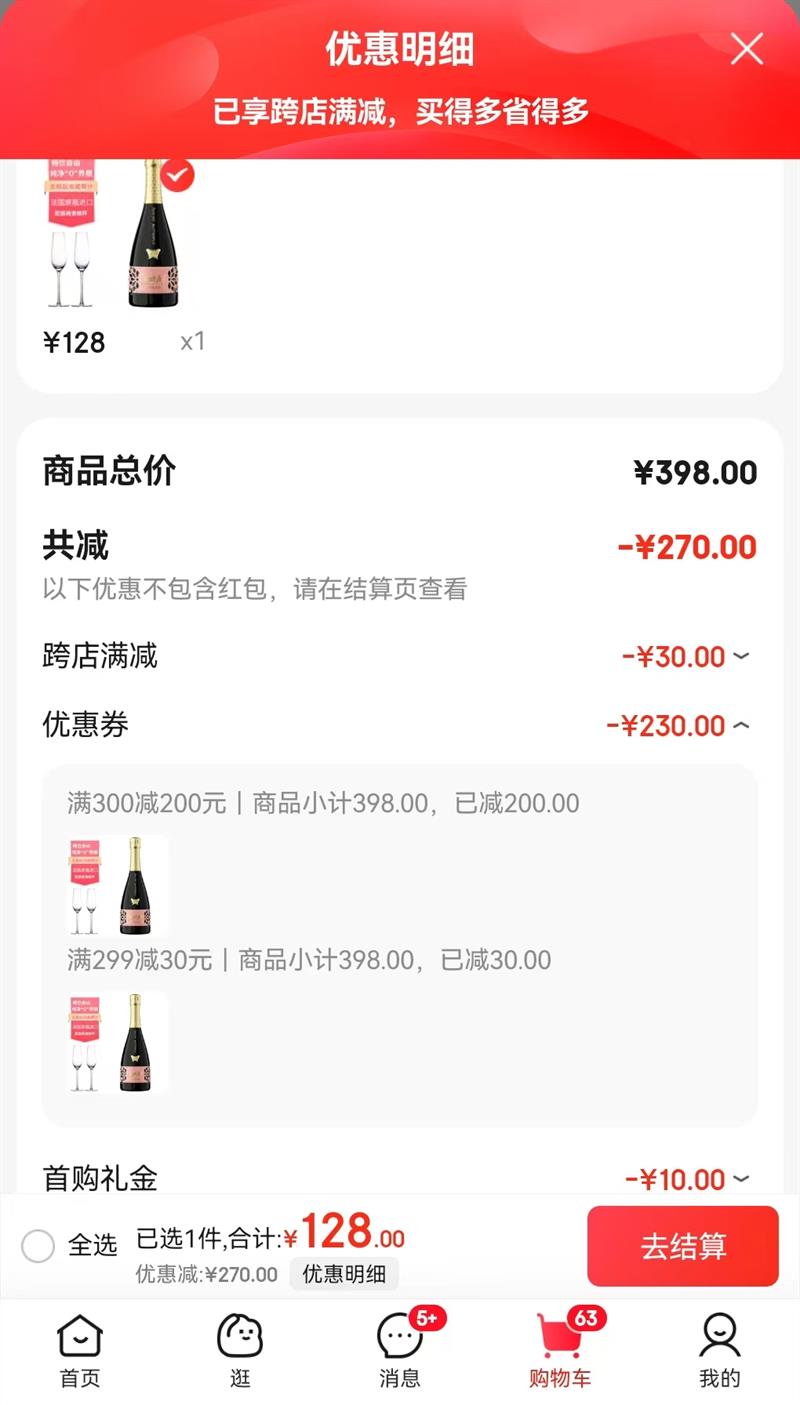Image resolution: width=800 pixels, height=1405 pixels.
Task: Close the 优惠明细 panel
Action: click(746, 49)
